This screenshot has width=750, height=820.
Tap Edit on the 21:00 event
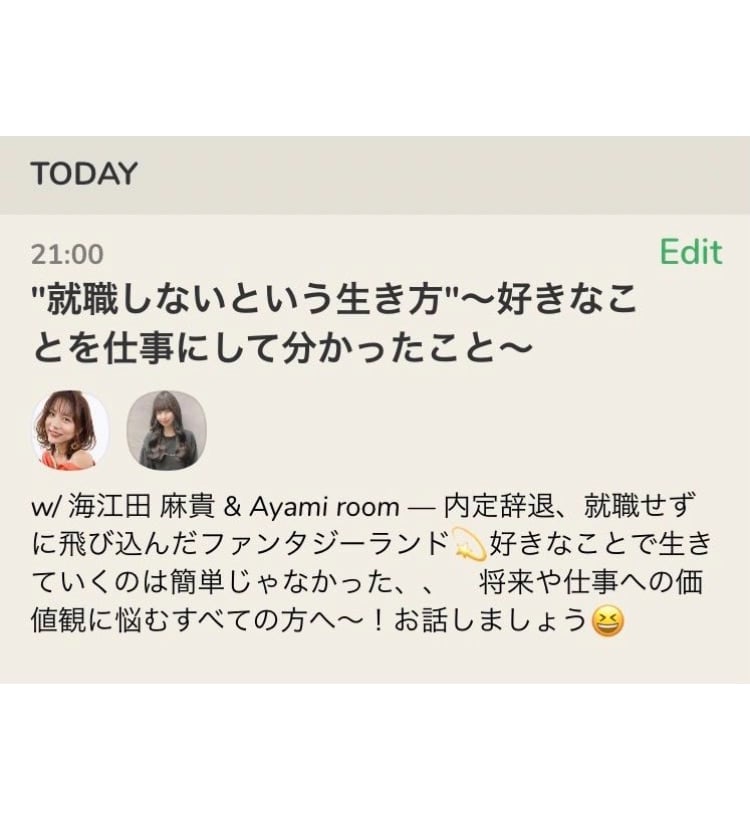[x=690, y=253]
